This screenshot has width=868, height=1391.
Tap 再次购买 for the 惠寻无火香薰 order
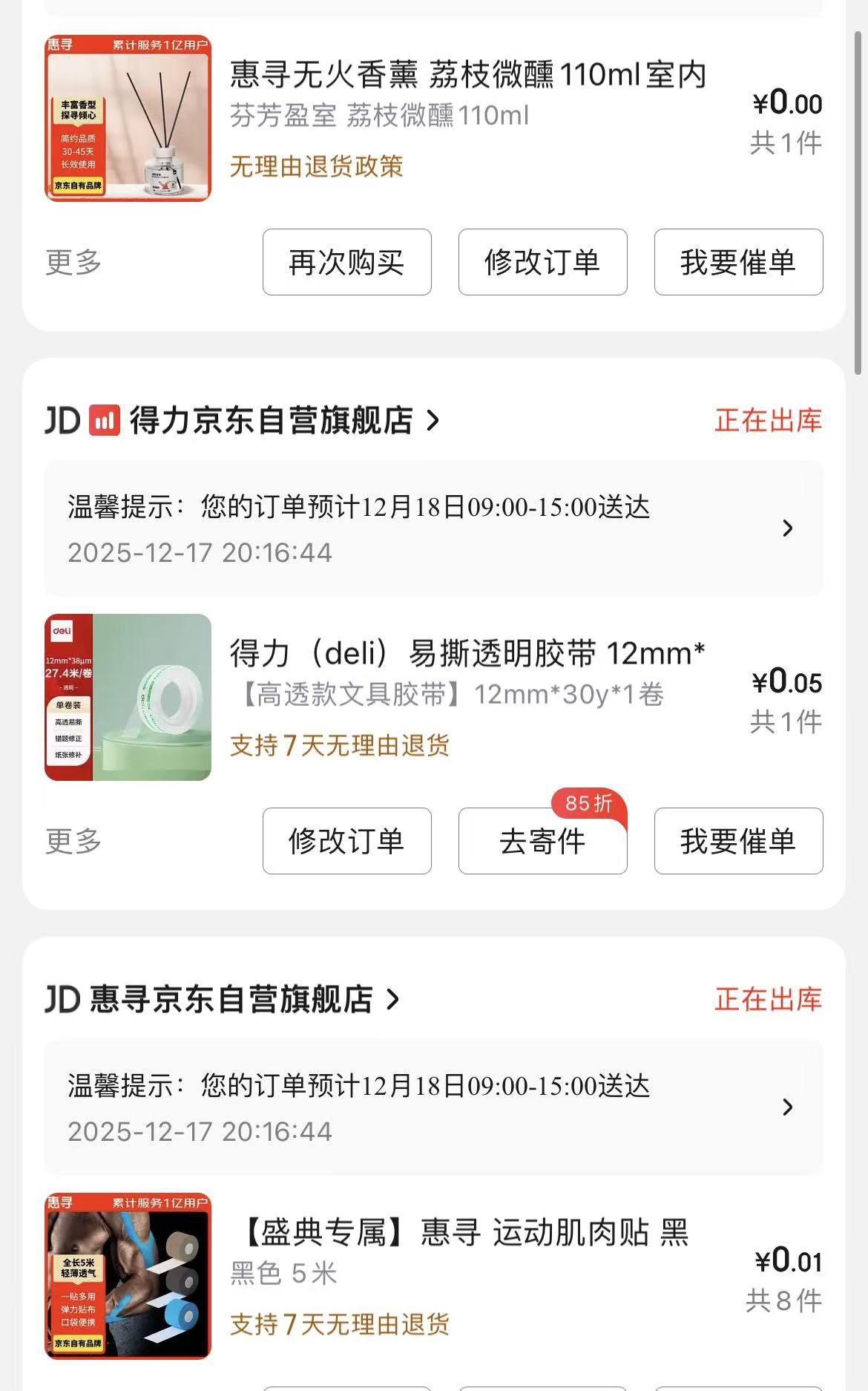(x=346, y=262)
